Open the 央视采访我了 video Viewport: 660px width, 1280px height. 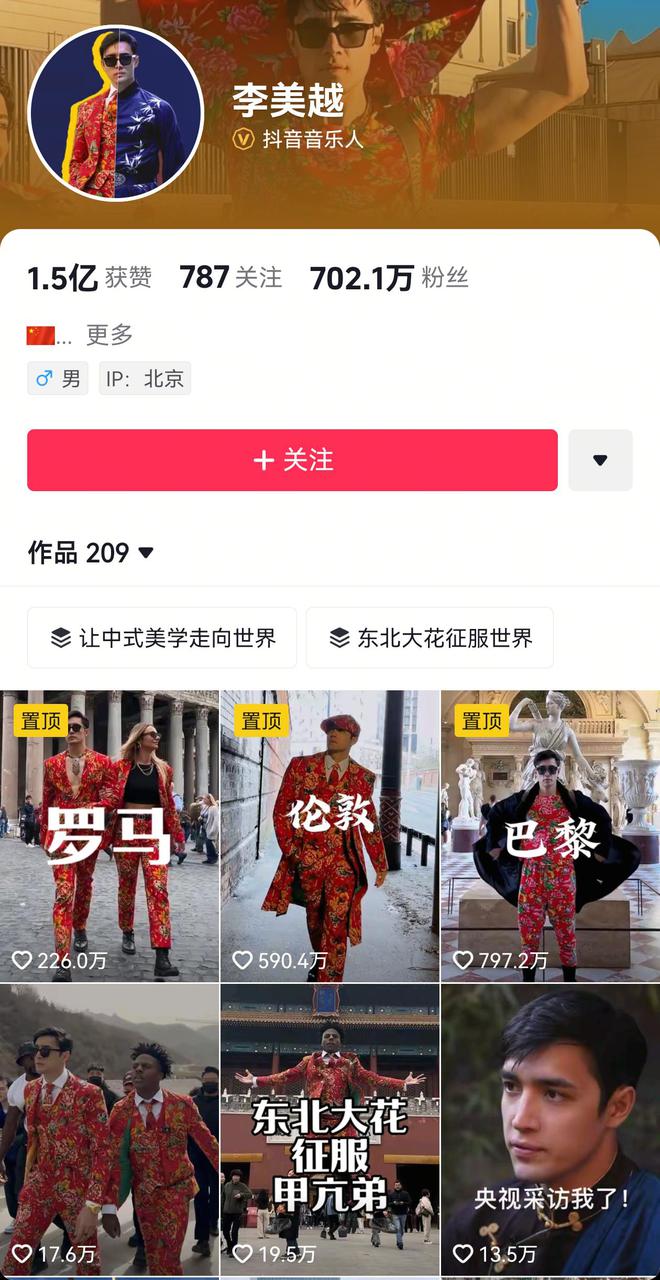coord(550,1130)
